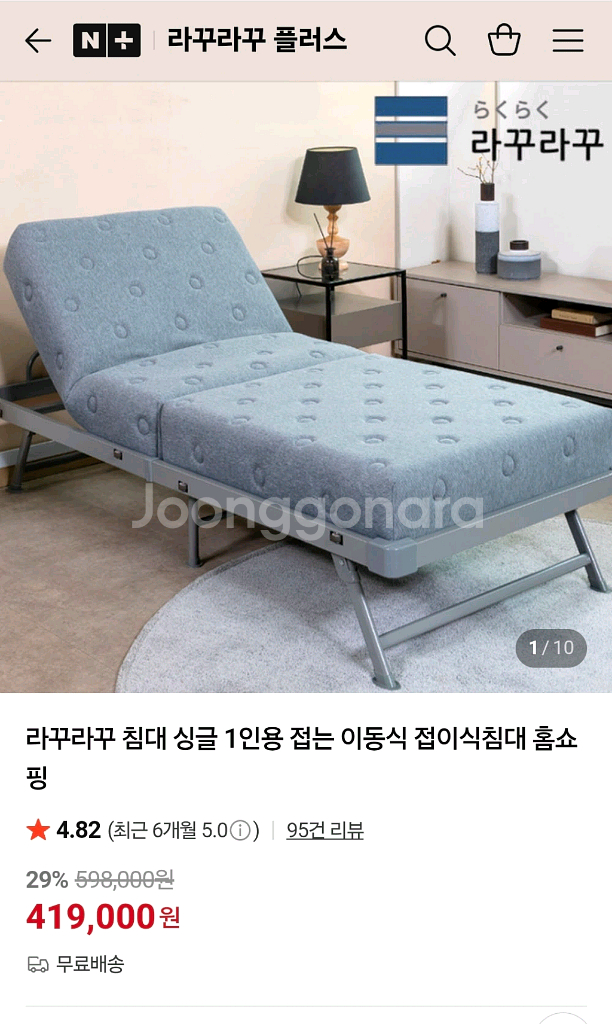Open the N+ store home logo

[106, 40]
